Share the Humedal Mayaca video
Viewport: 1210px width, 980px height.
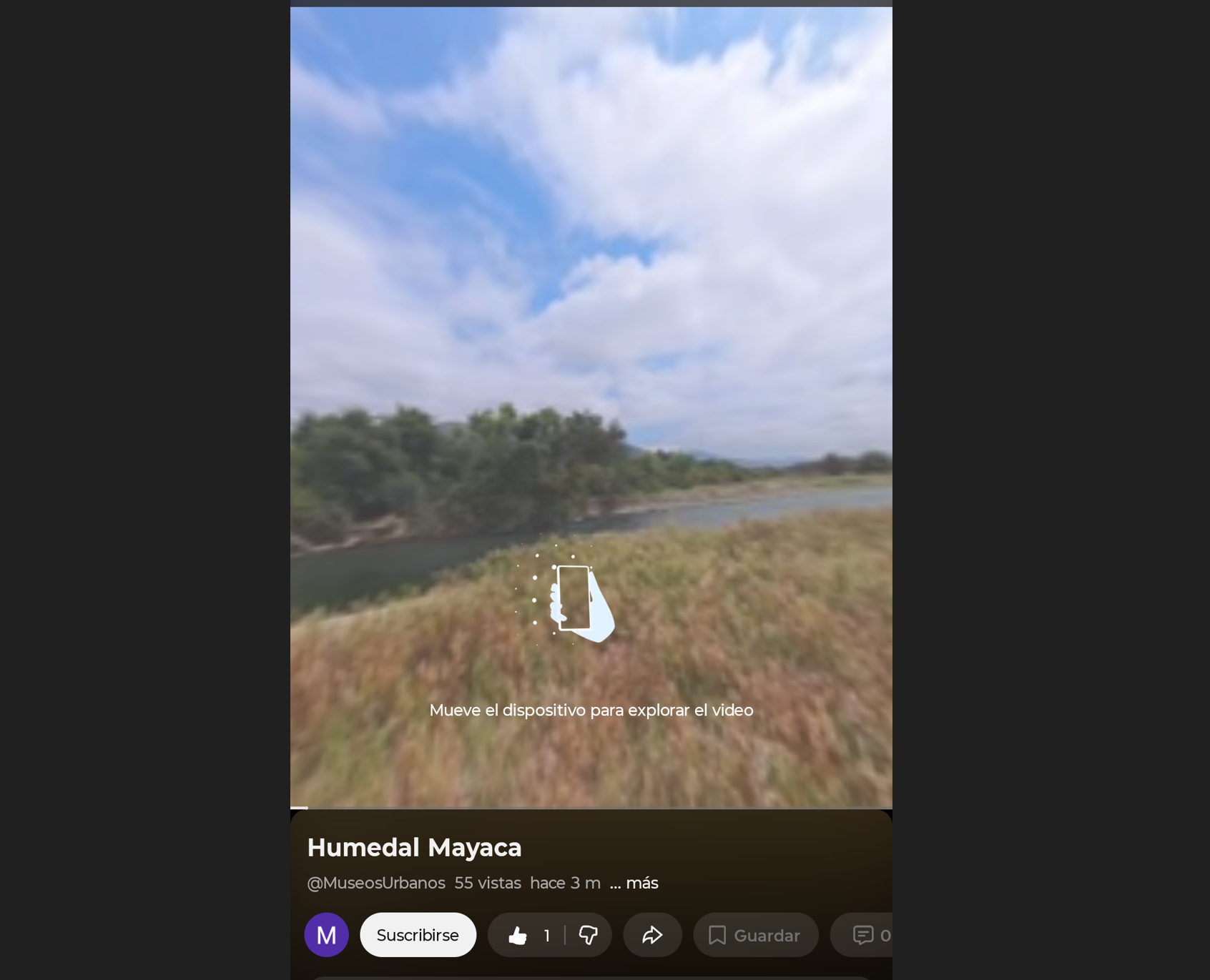pos(652,935)
